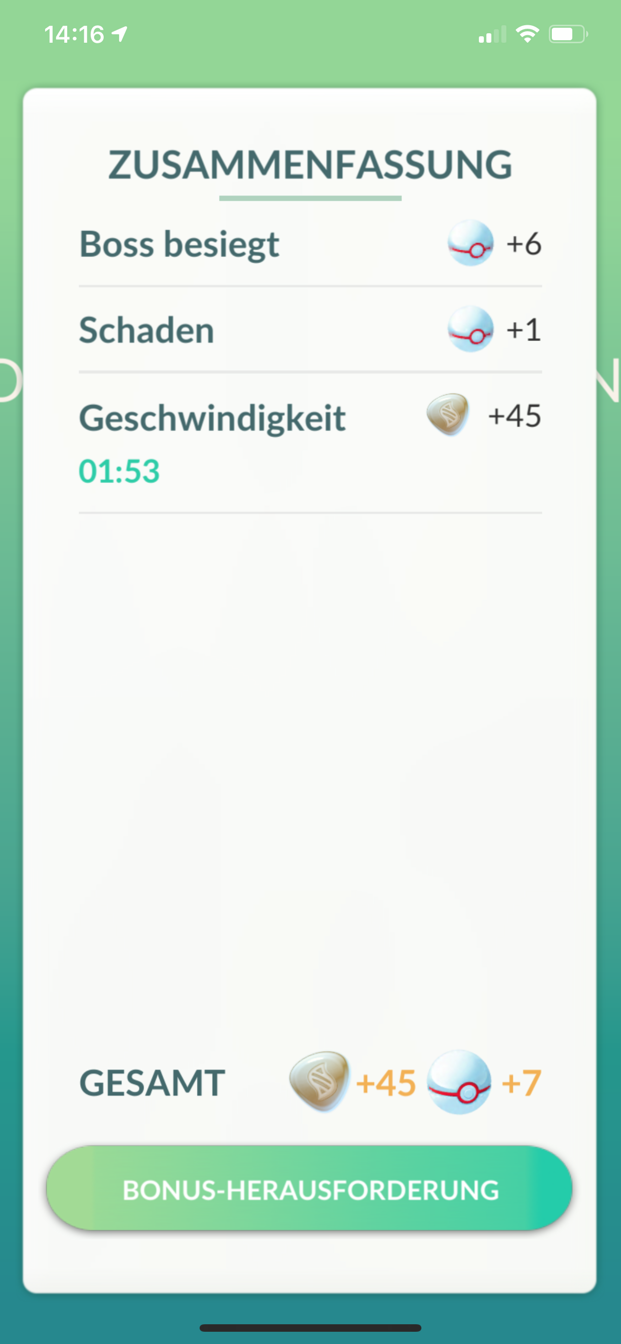Viewport: 621px width, 1344px height.
Task: Tap the Bonus-Herausforderung button
Action: pyautogui.click(x=309, y=1189)
